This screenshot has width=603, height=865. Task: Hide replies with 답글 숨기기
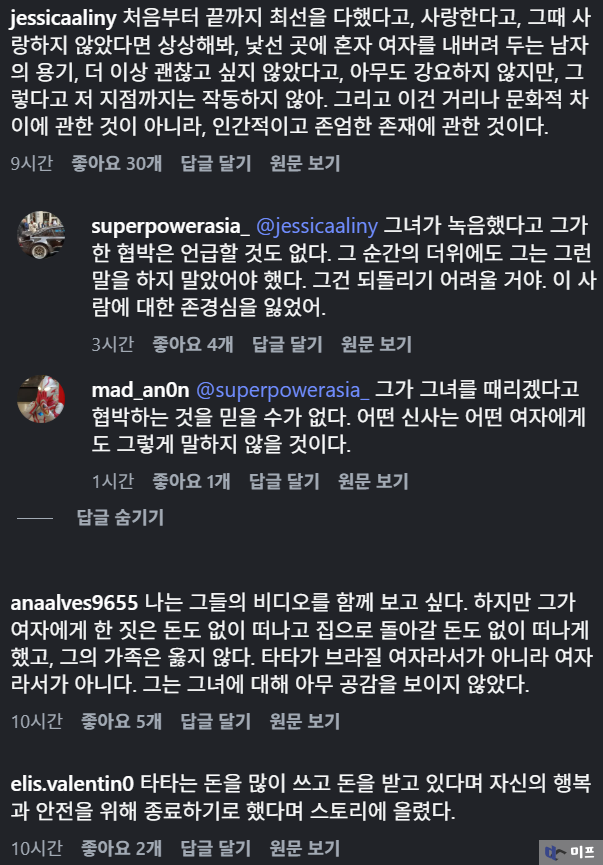pyautogui.click(x=120, y=517)
